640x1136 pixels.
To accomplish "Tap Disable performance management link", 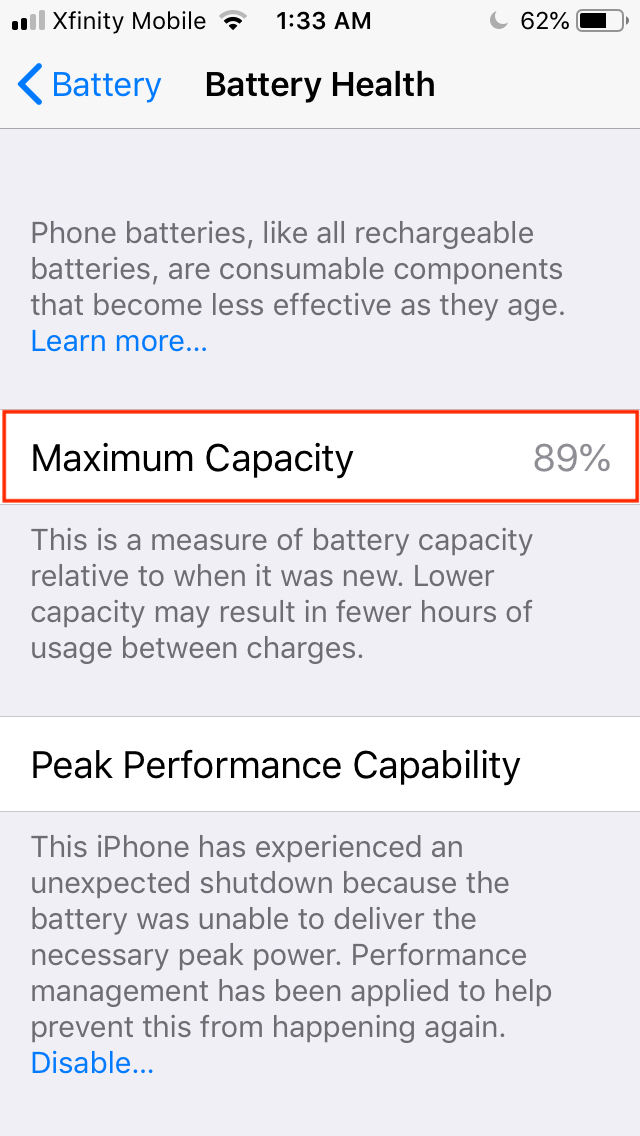I will point(92,1063).
